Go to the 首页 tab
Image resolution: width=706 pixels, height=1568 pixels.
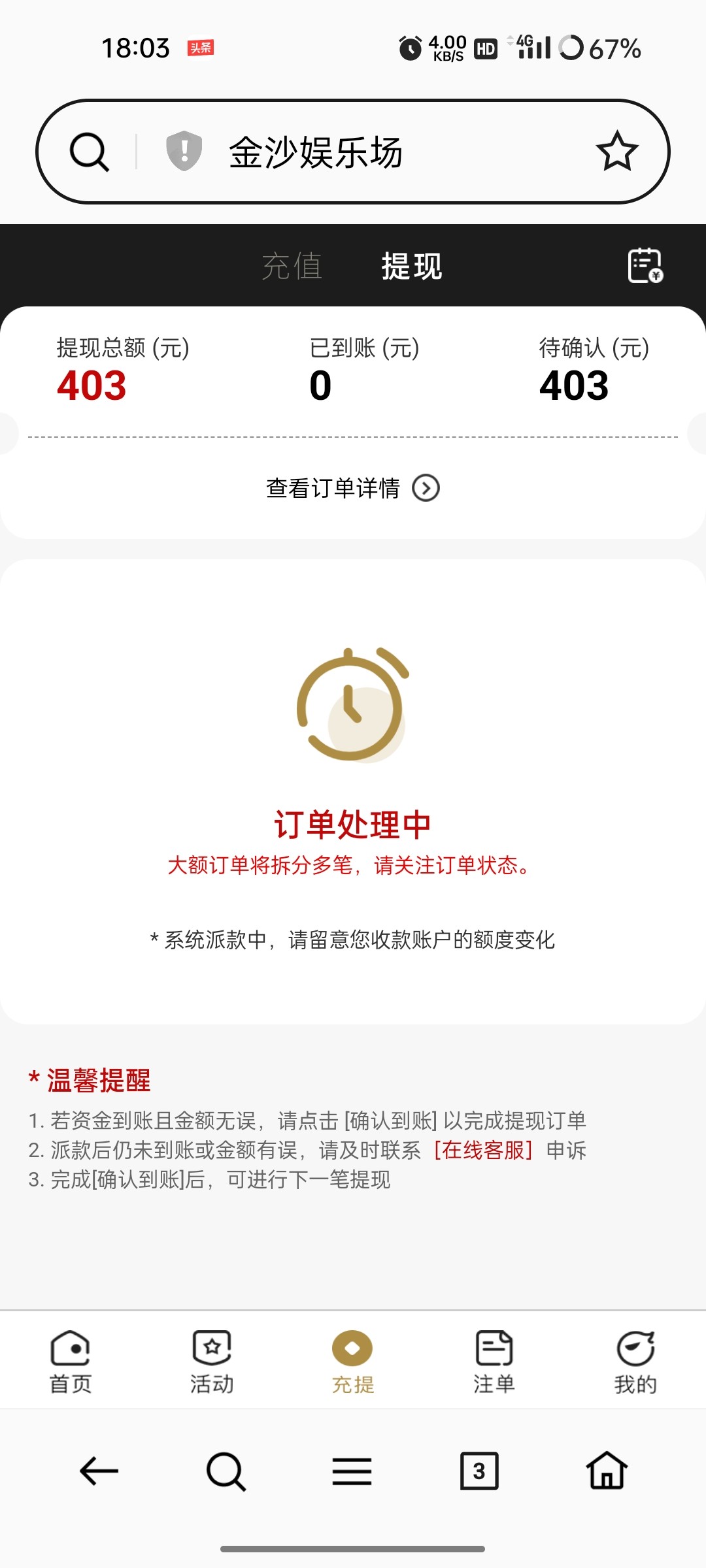(71, 1362)
